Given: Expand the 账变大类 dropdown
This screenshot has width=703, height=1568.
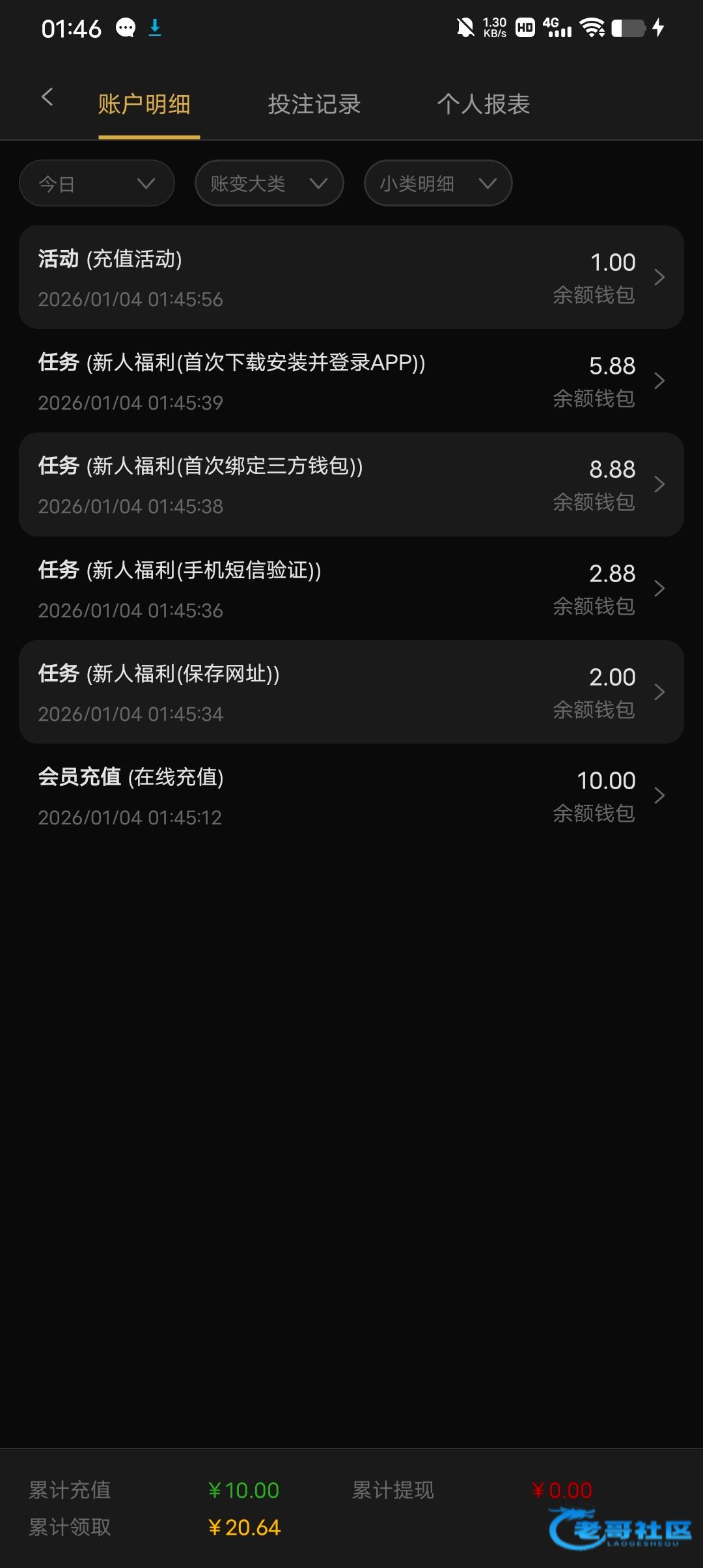Looking at the screenshot, I should (269, 184).
